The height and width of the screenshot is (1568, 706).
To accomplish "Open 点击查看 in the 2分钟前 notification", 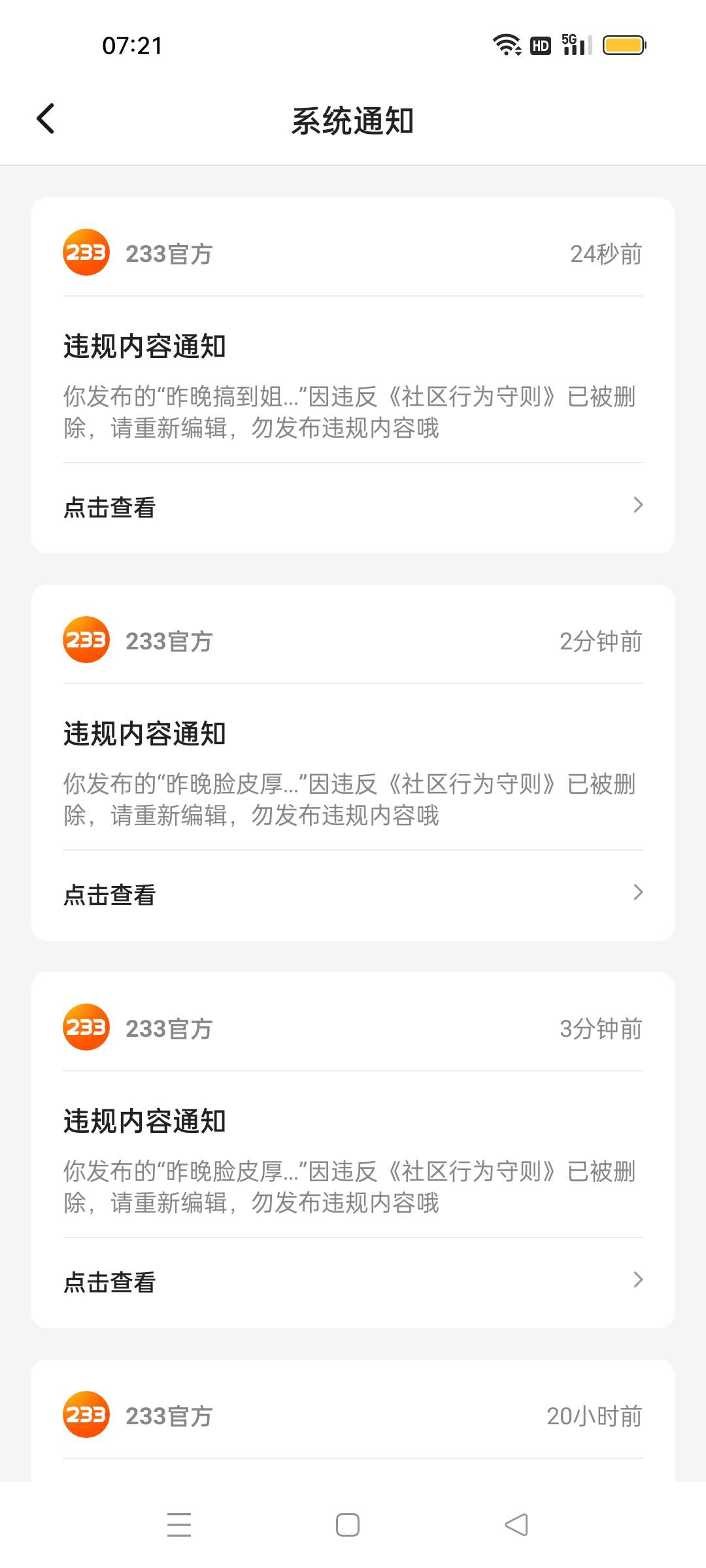I will click(x=353, y=894).
